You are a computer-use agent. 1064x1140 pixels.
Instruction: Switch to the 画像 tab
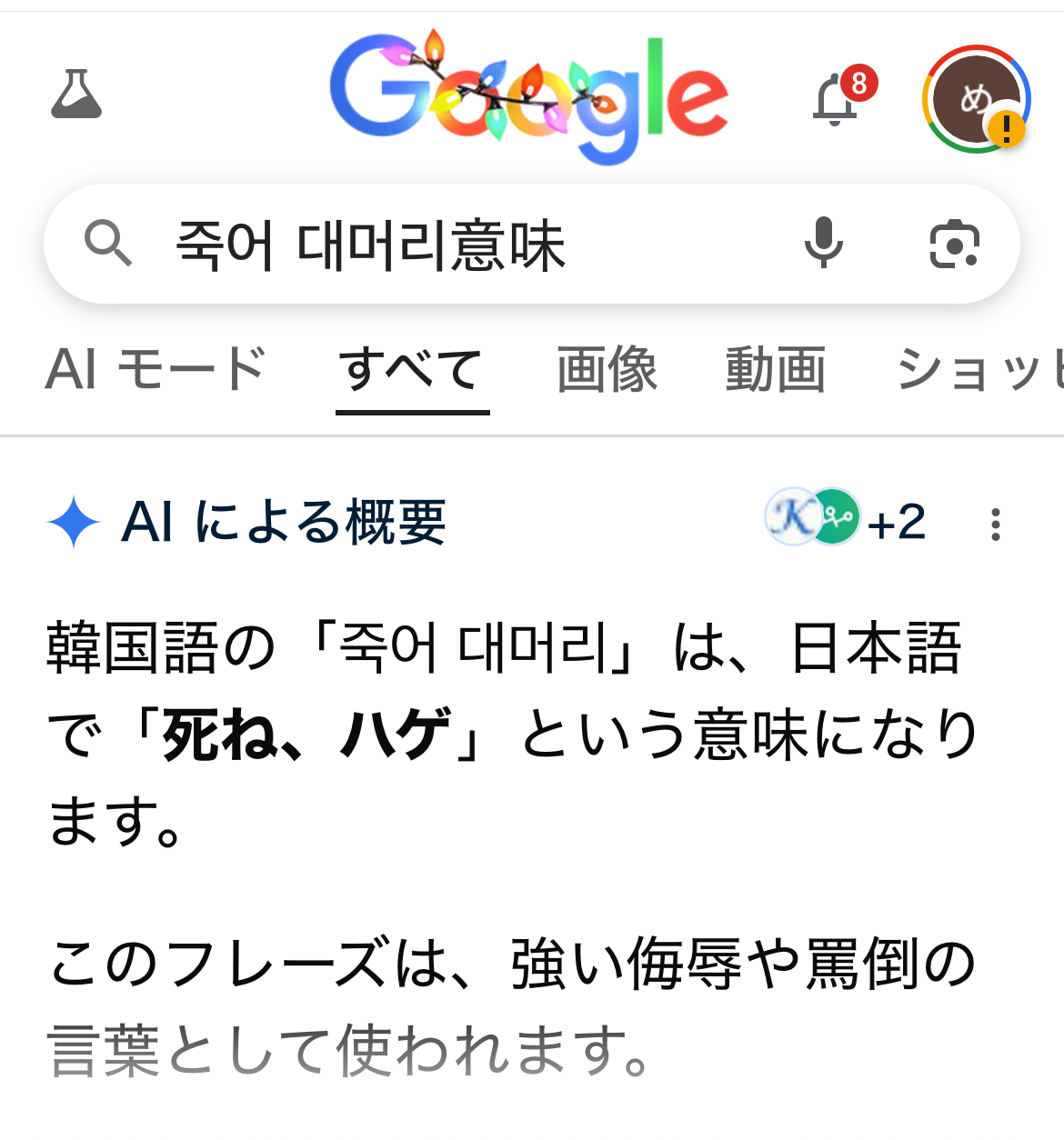(607, 369)
